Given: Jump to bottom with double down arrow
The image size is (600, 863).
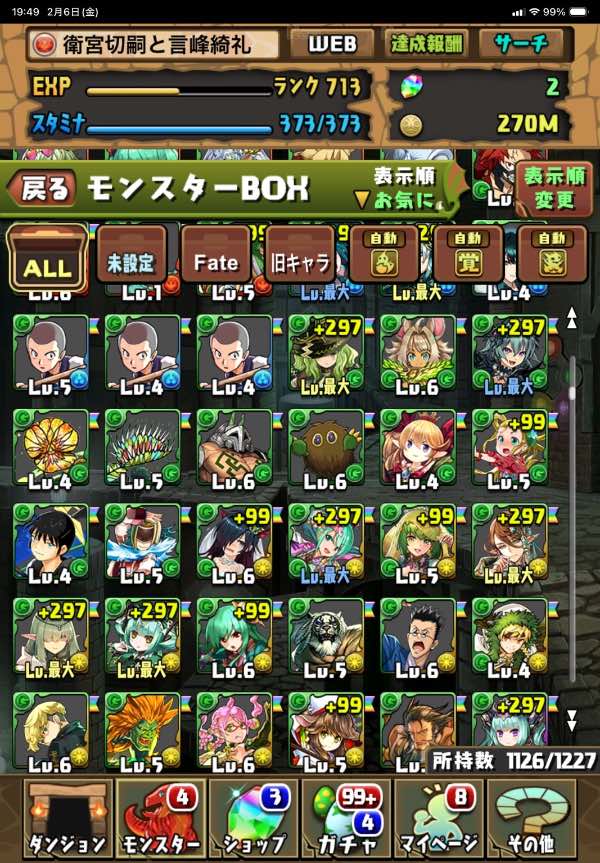Looking at the screenshot, I should point(572,718).
